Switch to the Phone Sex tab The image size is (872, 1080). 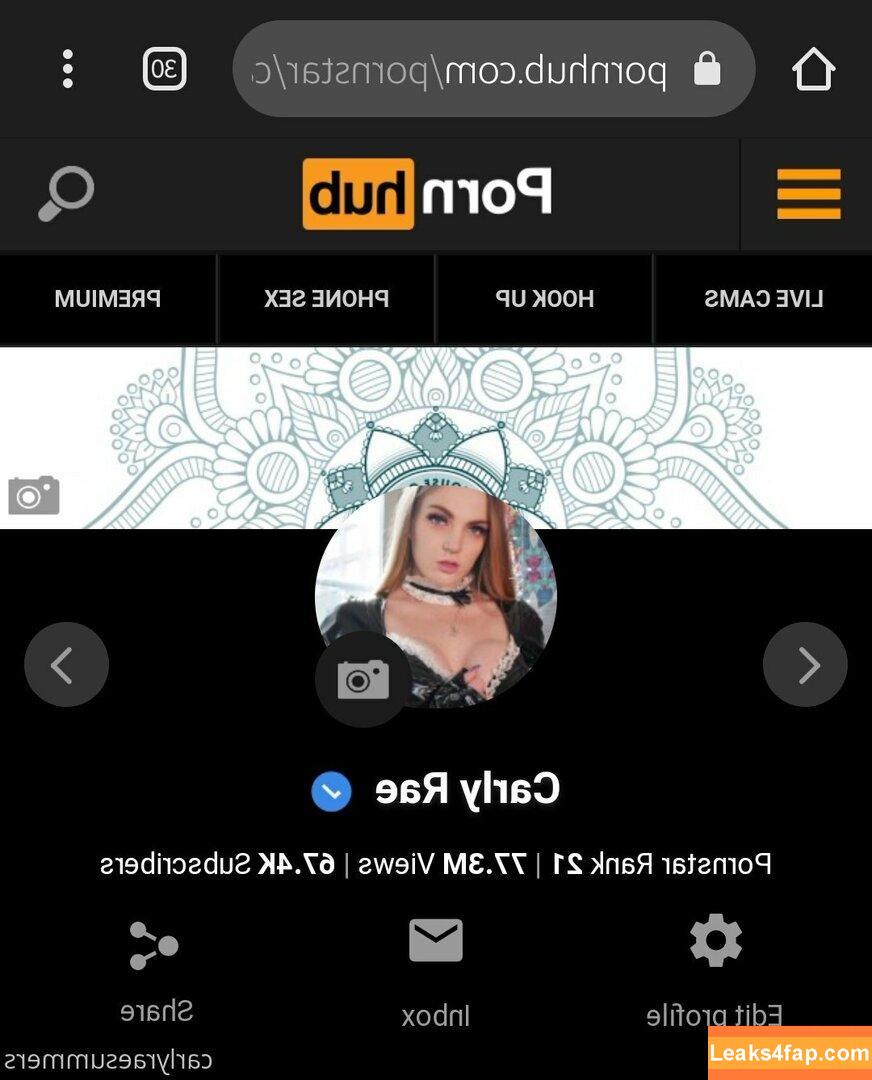click(x=326, y=298)
